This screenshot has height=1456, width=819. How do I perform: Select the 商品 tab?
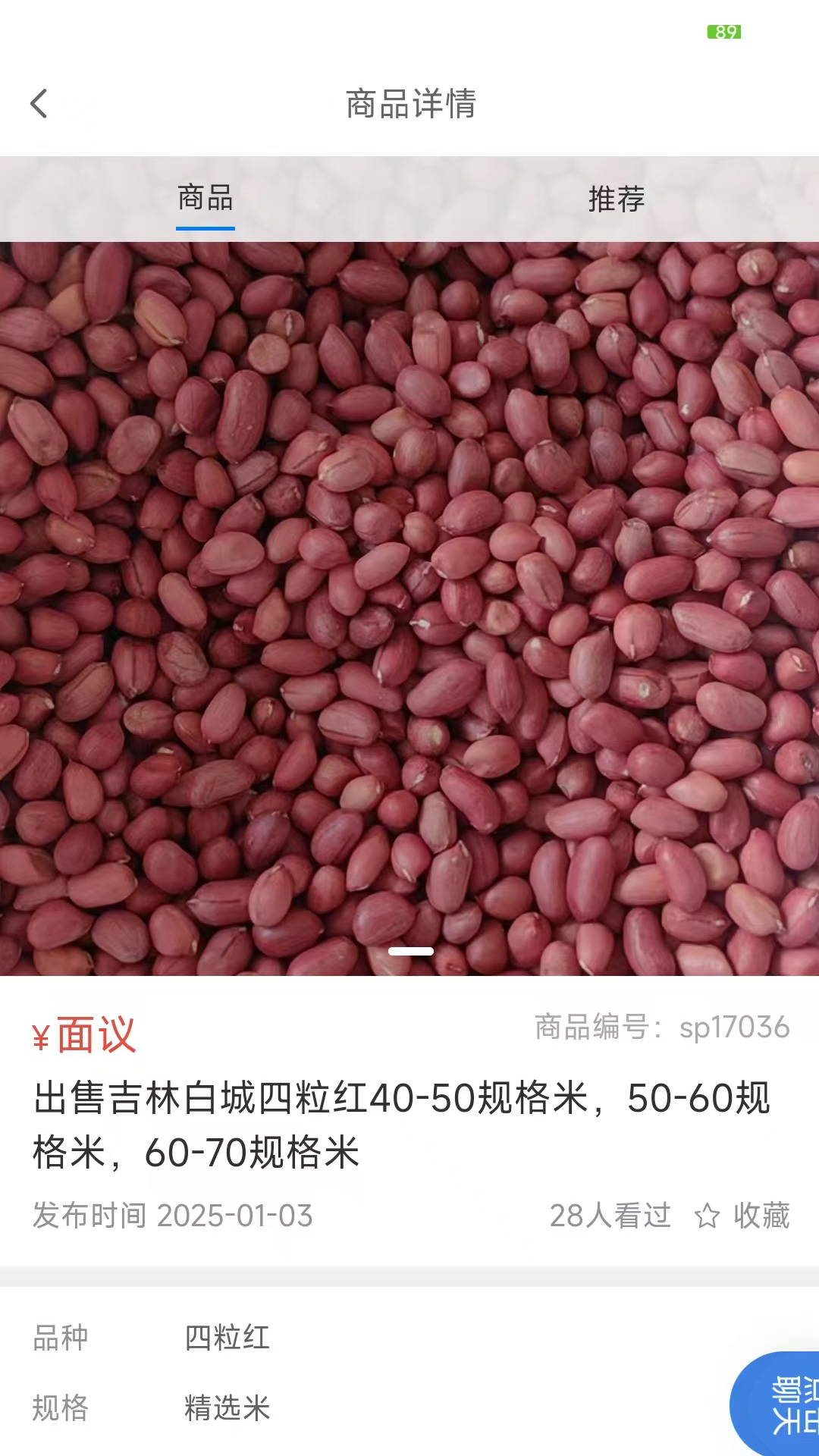[205, 199]
